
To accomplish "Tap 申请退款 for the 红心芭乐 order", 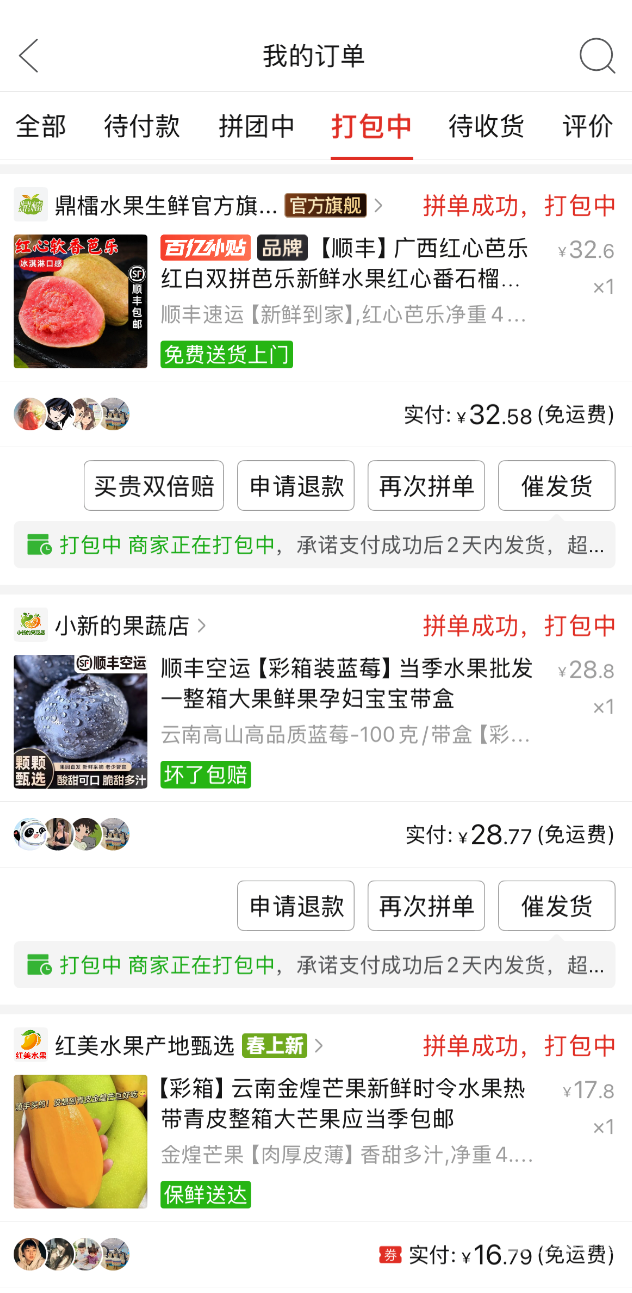I will 296,486.
